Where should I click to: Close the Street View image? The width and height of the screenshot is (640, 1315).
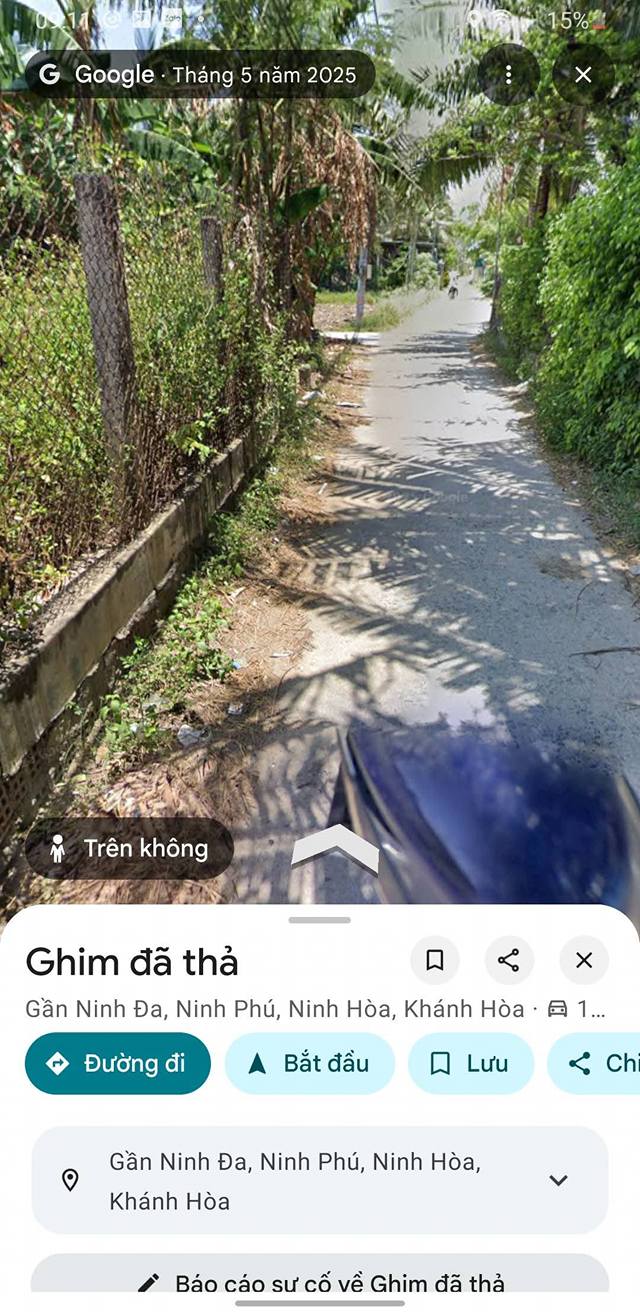coord(584,74)
